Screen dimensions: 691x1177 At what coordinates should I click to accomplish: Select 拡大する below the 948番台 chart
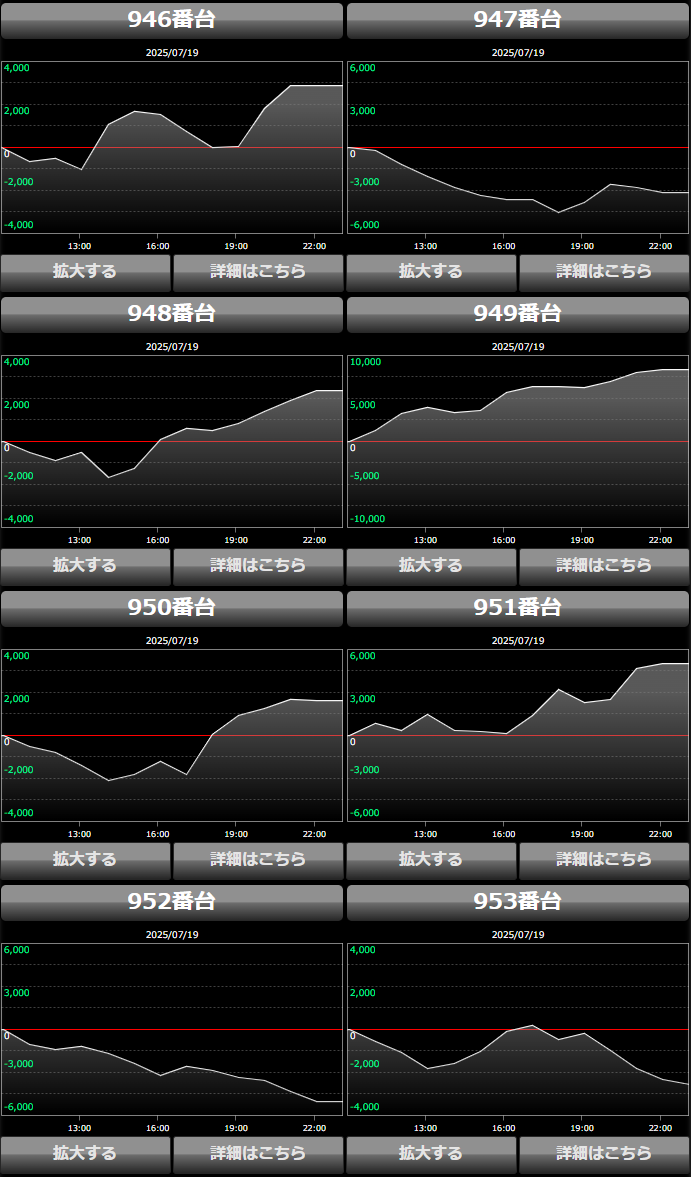(86, 567)
